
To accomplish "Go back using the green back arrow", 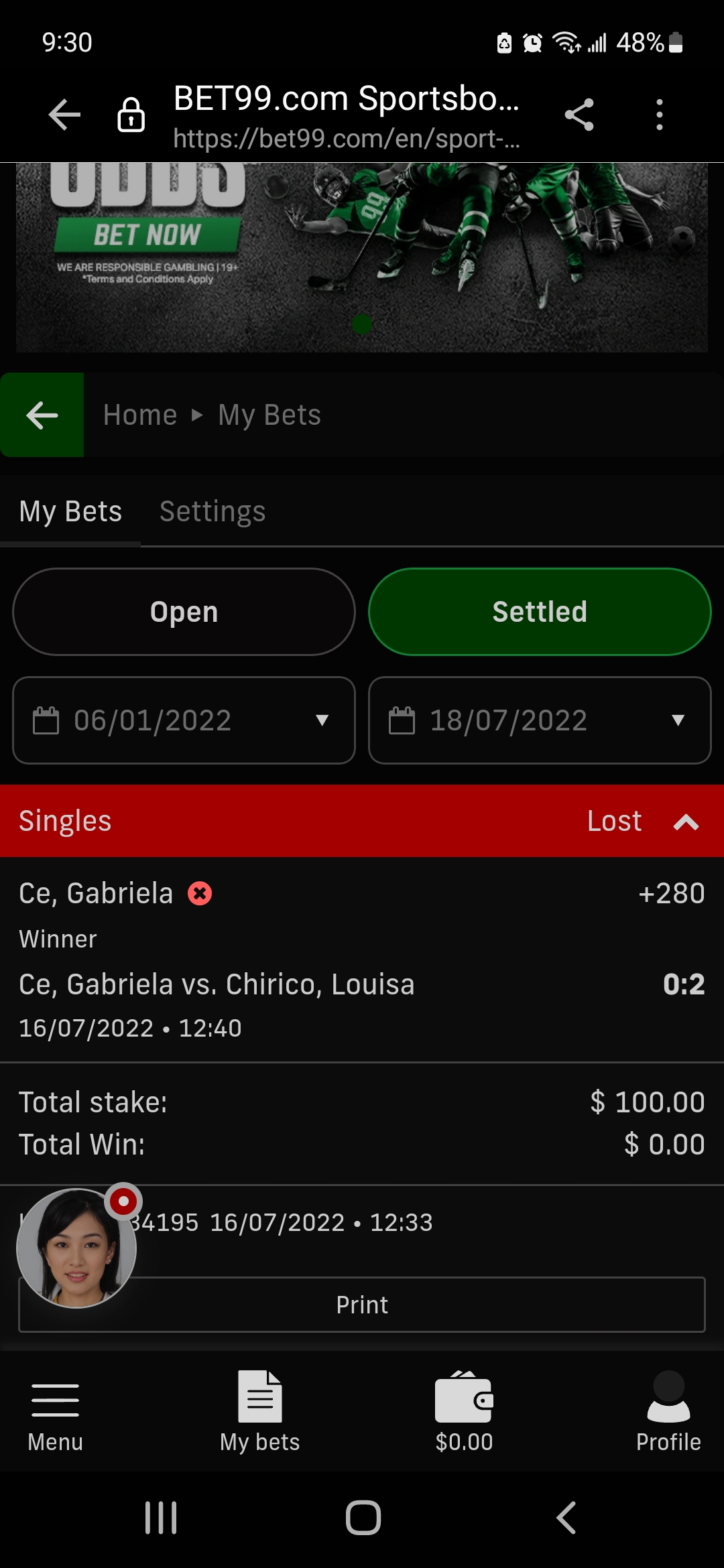I will [41, 415].
